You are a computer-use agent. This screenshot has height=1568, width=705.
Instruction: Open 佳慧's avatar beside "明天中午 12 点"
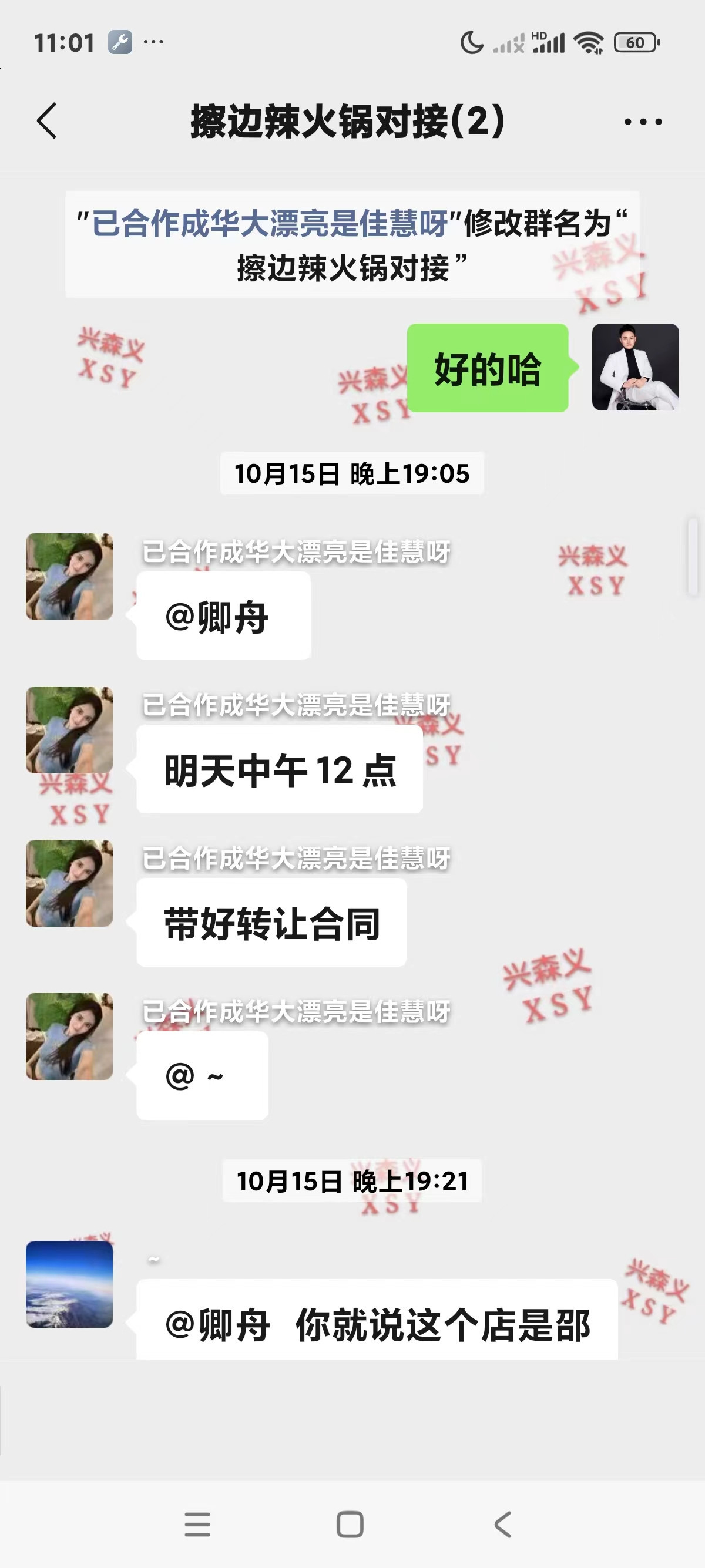click(x=69, y=730)
